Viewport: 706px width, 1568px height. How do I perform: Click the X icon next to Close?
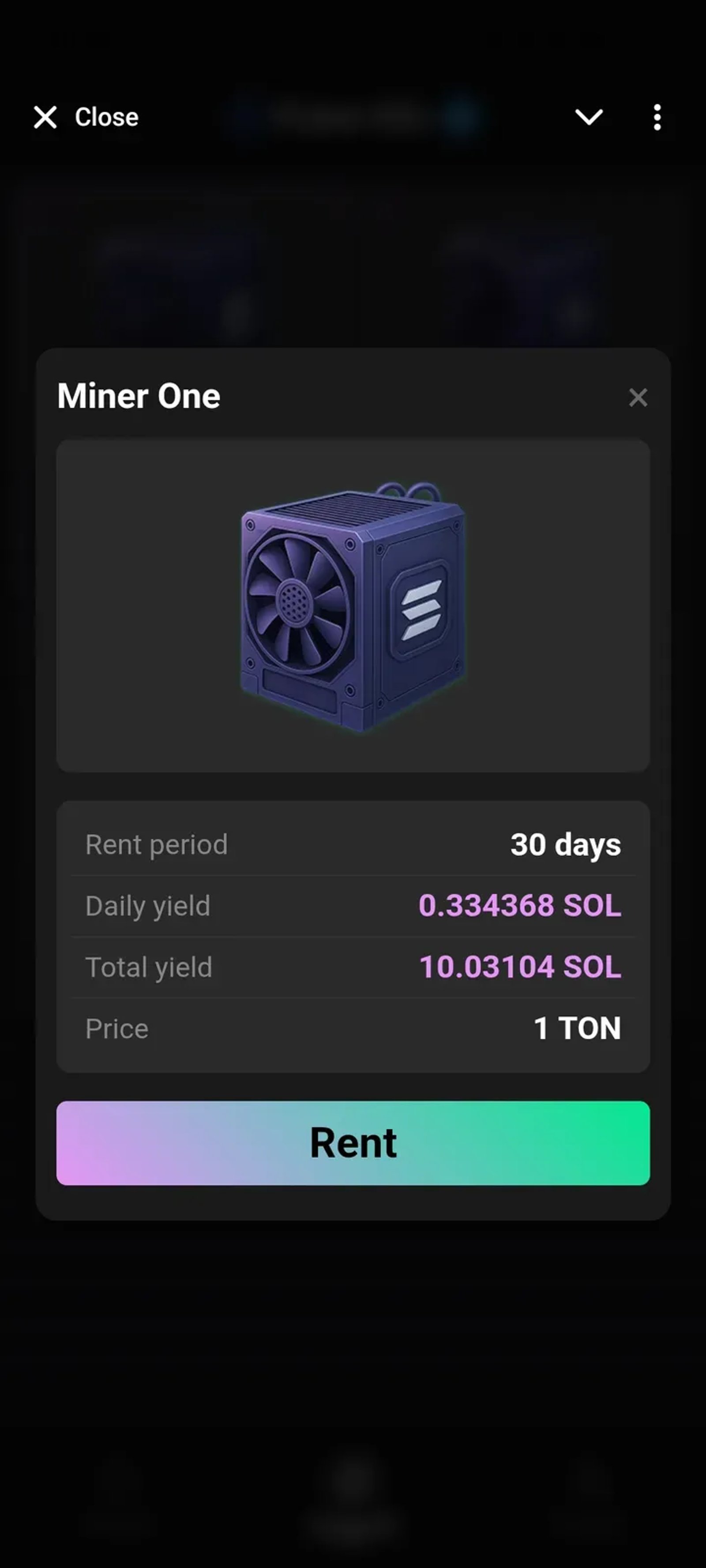[45, 117]
